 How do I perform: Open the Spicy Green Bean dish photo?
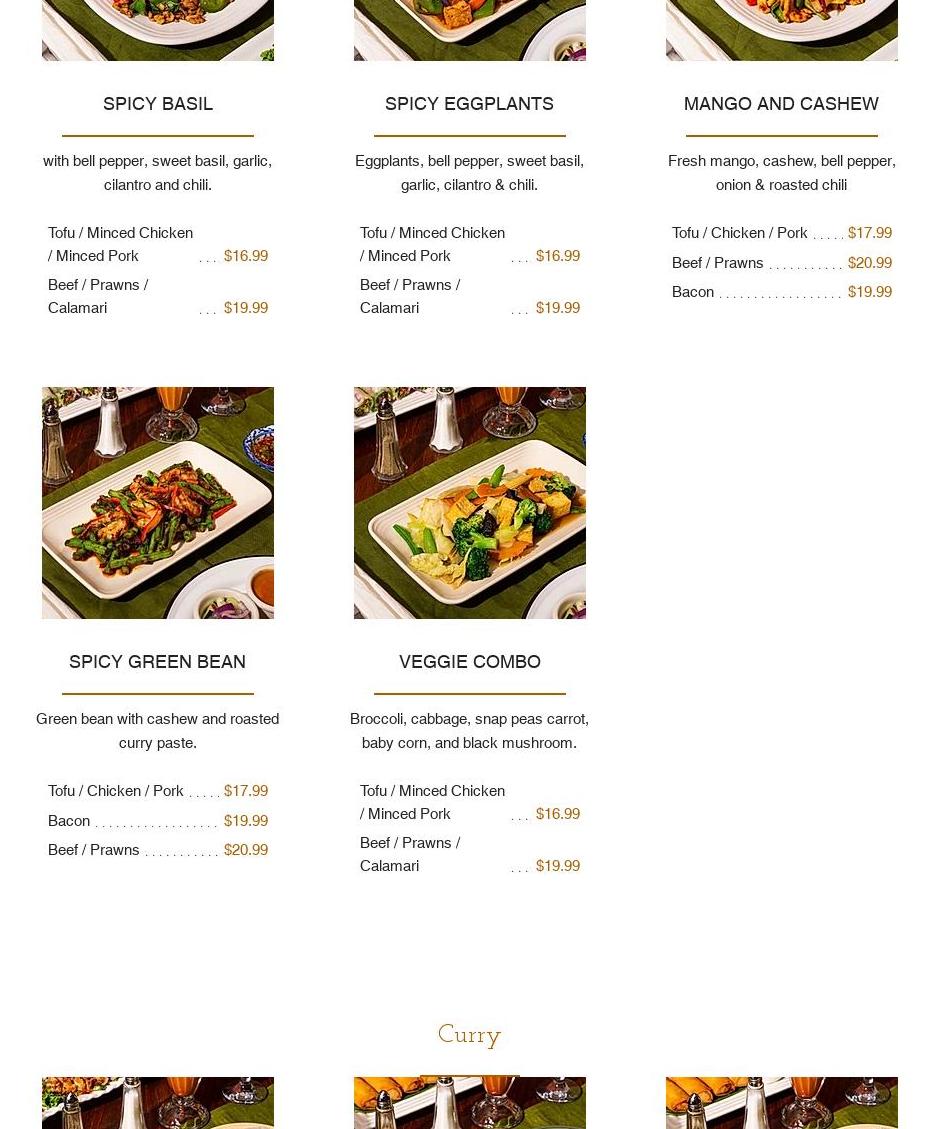click(x=157, y=502)
